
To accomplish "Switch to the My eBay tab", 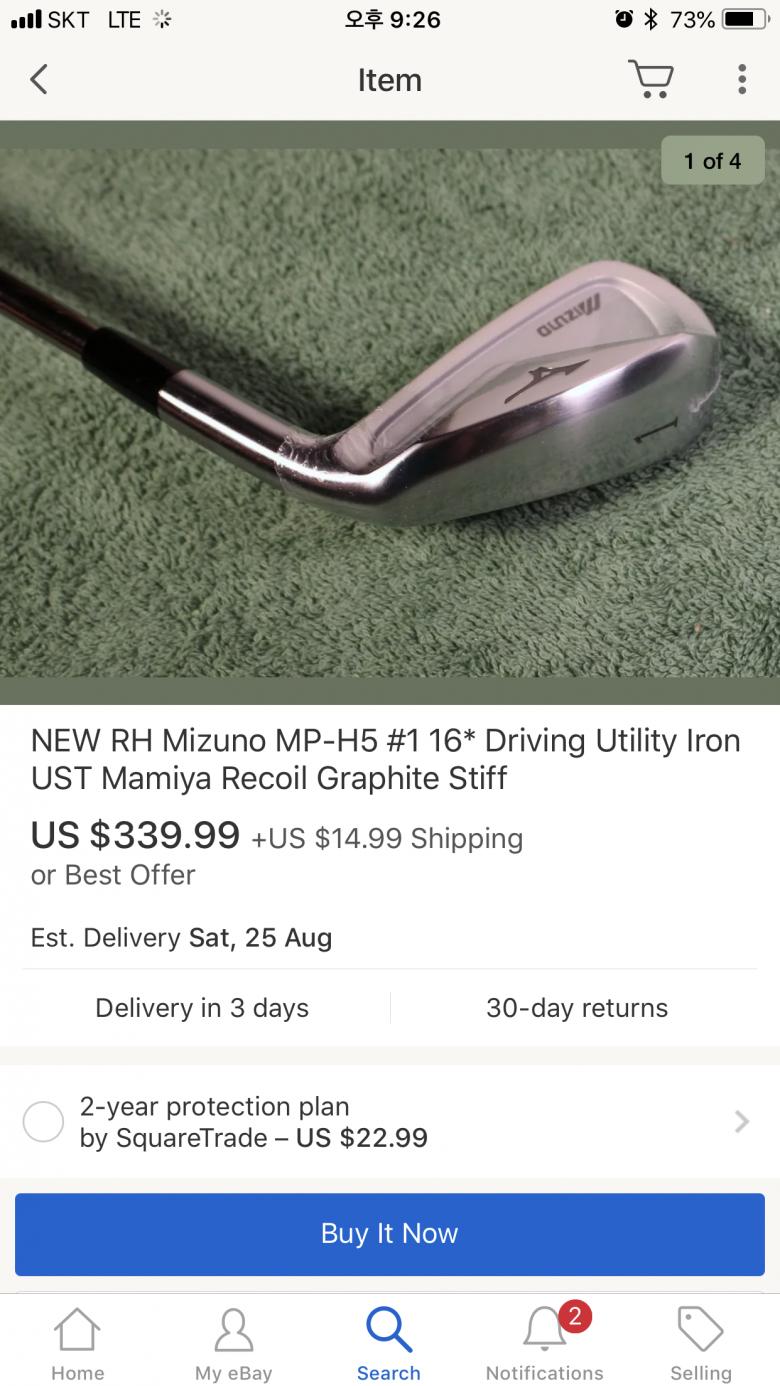I will (x=233, y=1342).
